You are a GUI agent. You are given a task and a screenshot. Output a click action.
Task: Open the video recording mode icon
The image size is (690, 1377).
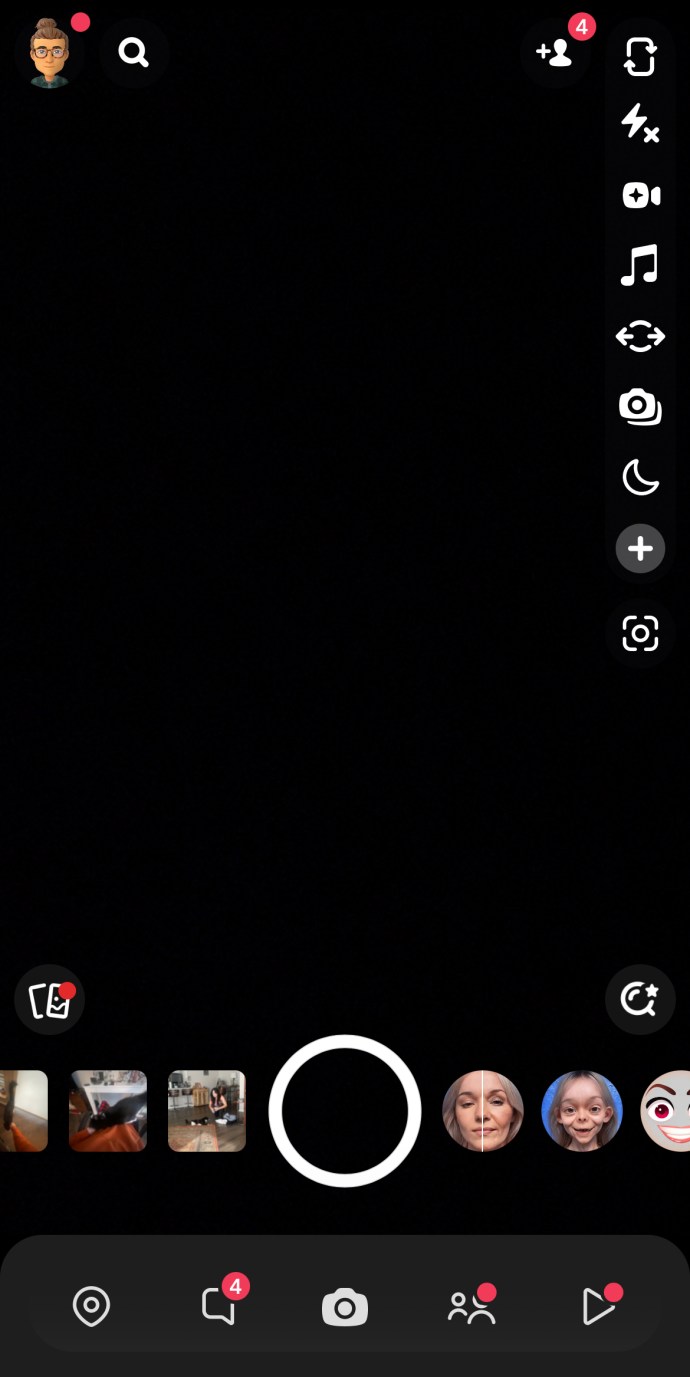(x=640, y=195)
